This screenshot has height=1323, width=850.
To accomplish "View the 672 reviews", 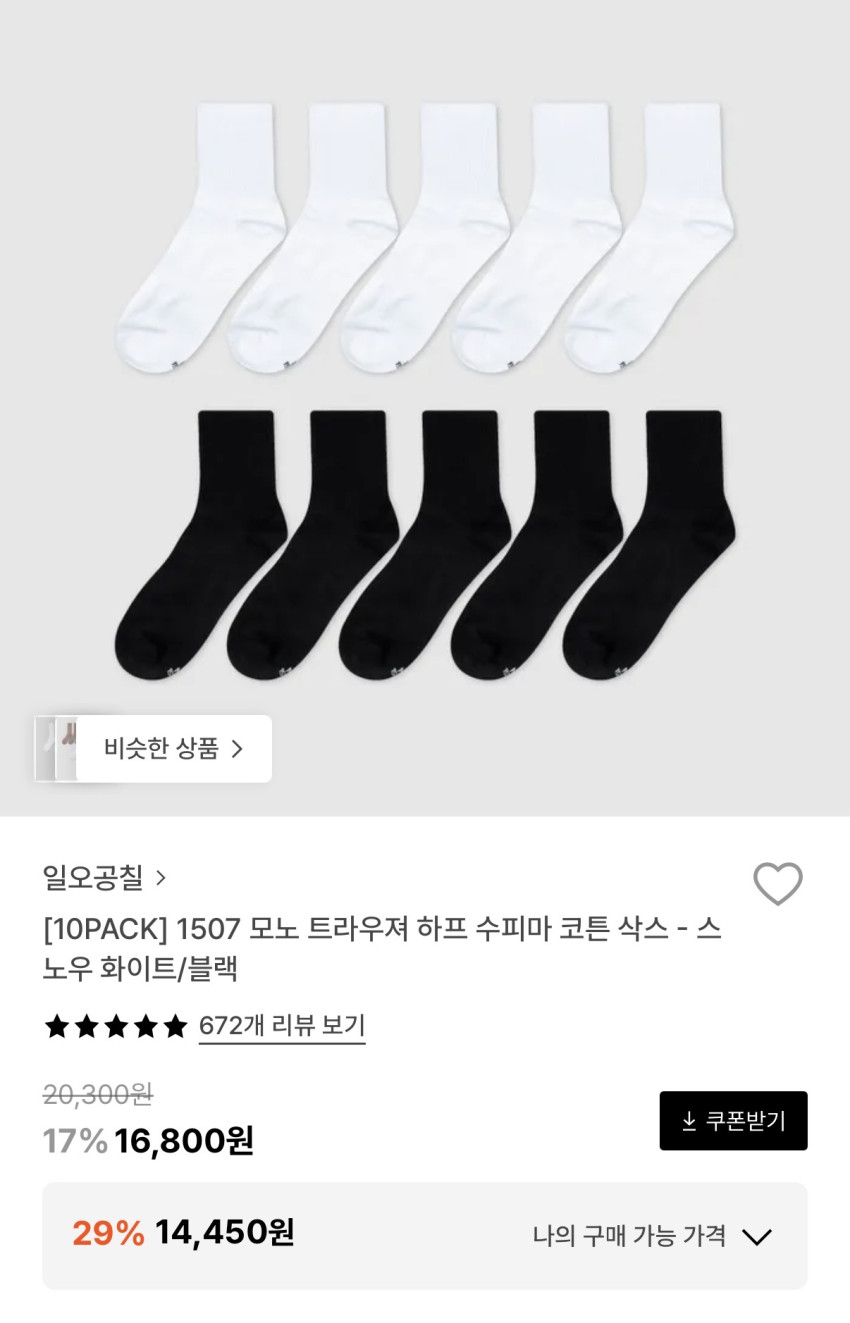I will coord(282,1026).
